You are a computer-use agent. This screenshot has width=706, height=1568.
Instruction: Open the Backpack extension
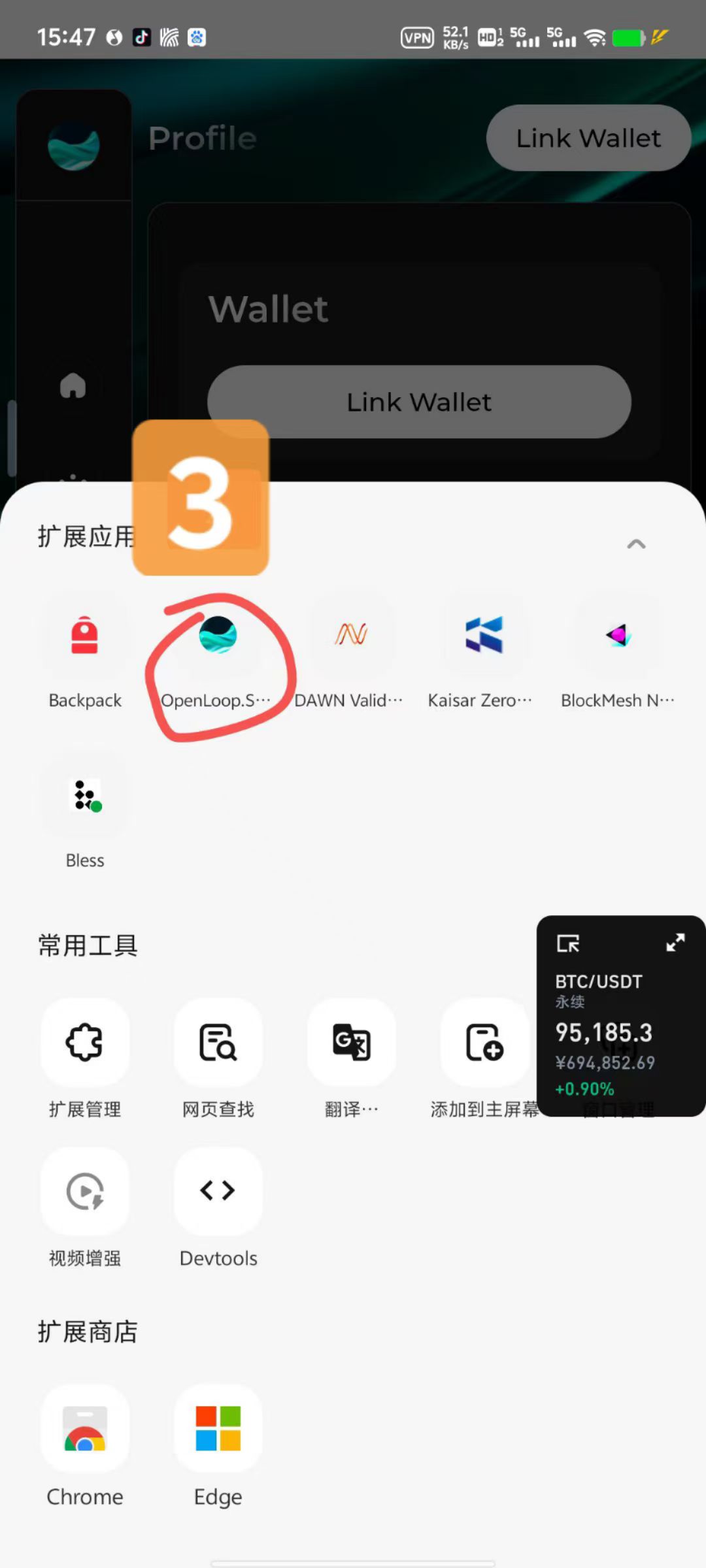pyautogui.click(x=84, y=636)
